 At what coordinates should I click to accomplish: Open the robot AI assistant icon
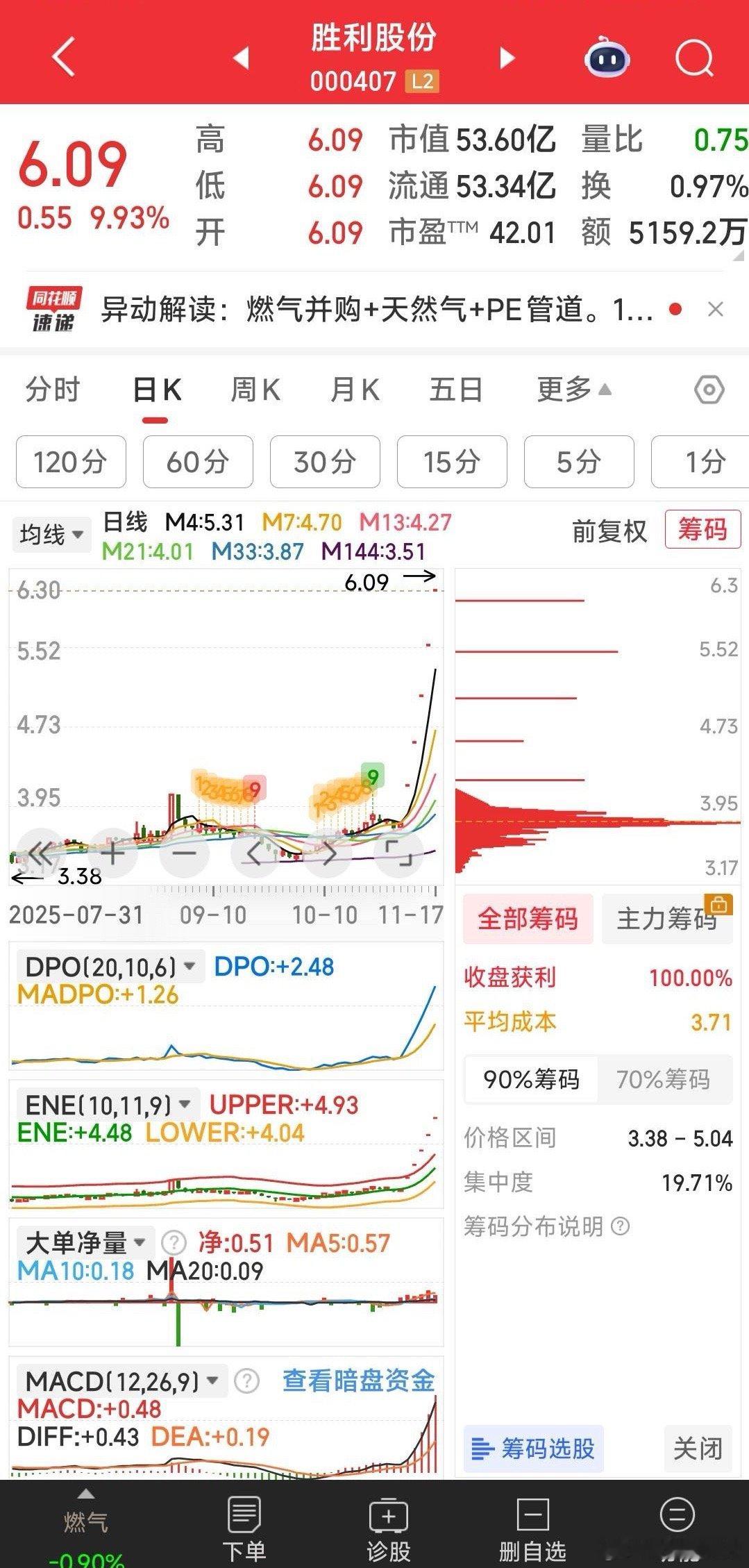(607, 58)
